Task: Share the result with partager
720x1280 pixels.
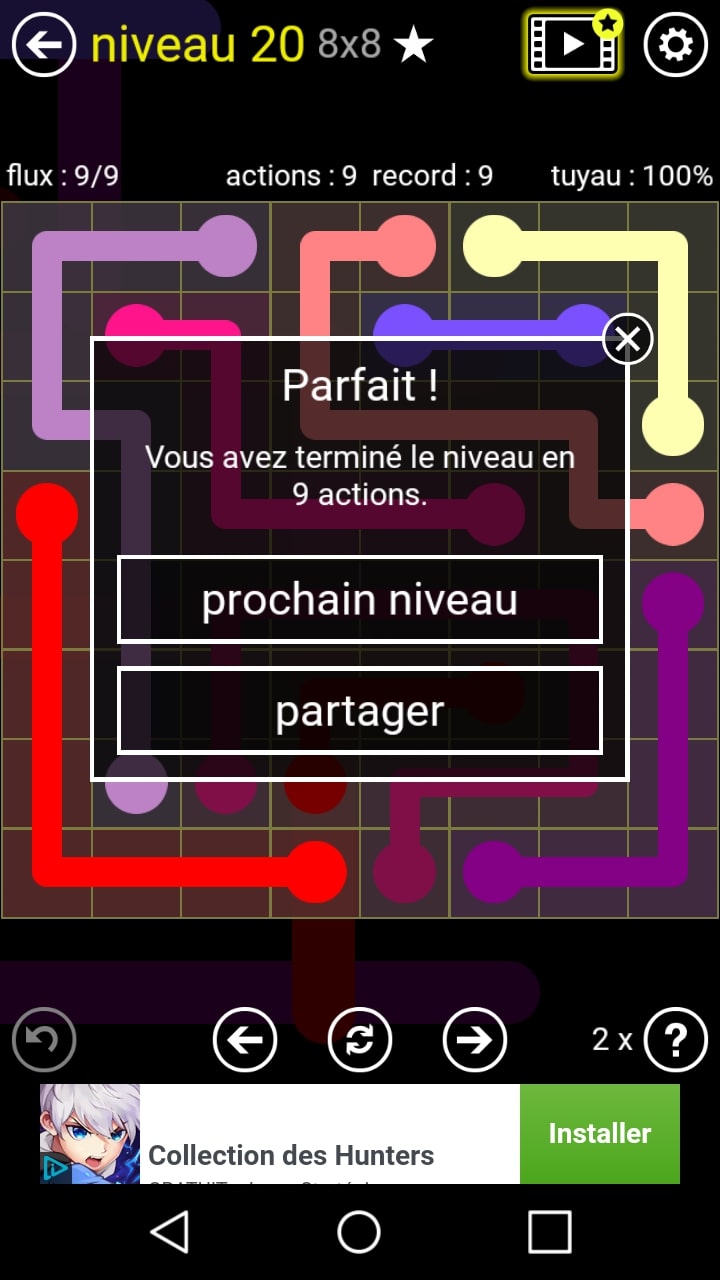Action: pos(360,711)
